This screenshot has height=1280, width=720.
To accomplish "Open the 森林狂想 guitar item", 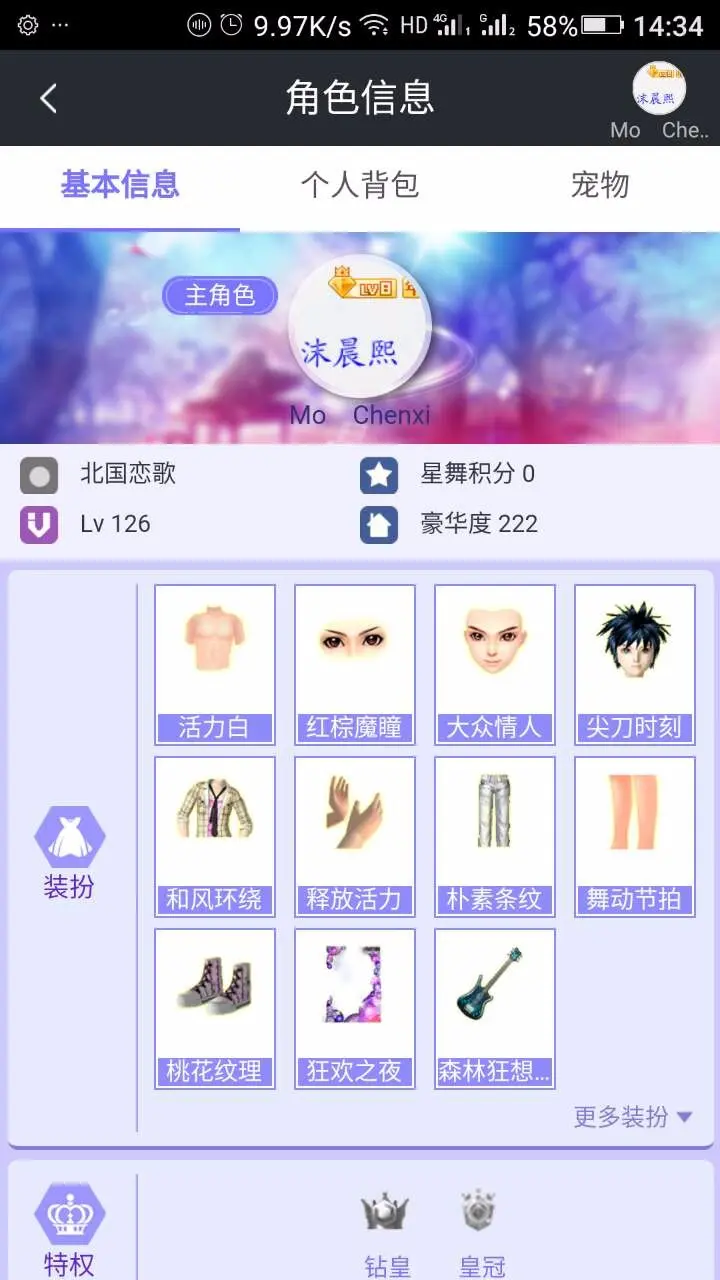I will 495,1008.
